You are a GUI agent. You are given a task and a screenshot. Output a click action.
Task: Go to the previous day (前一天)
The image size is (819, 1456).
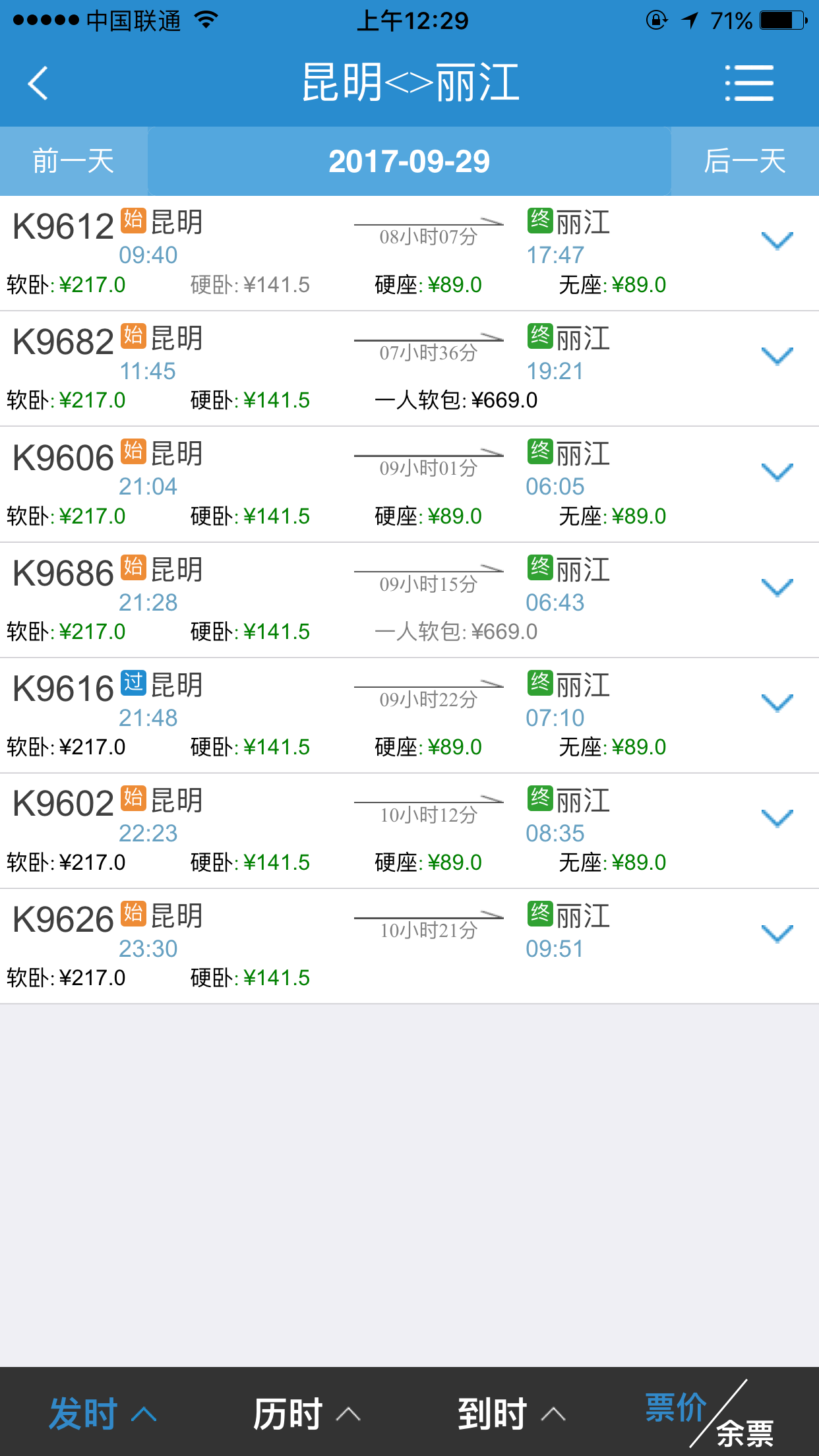coord(73,161)
